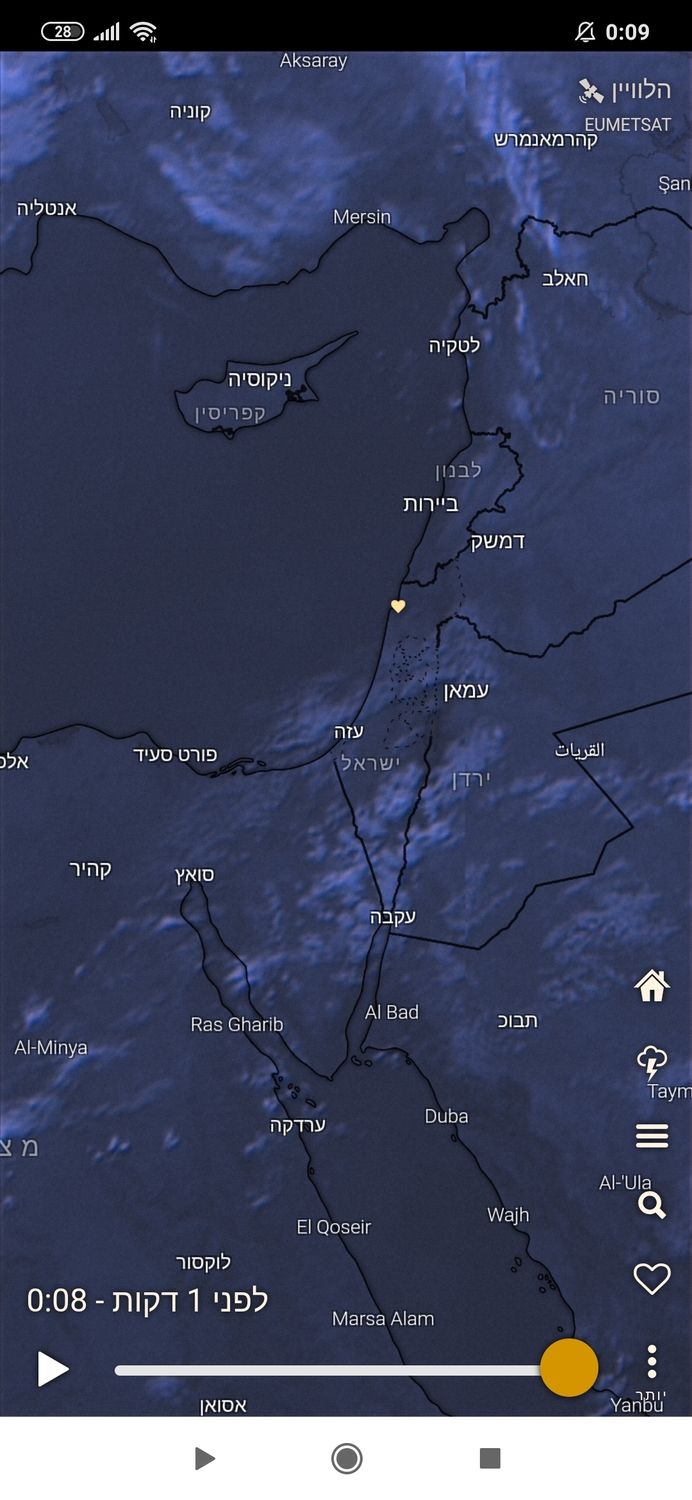Open the hamburger menu

point(652,1136)
